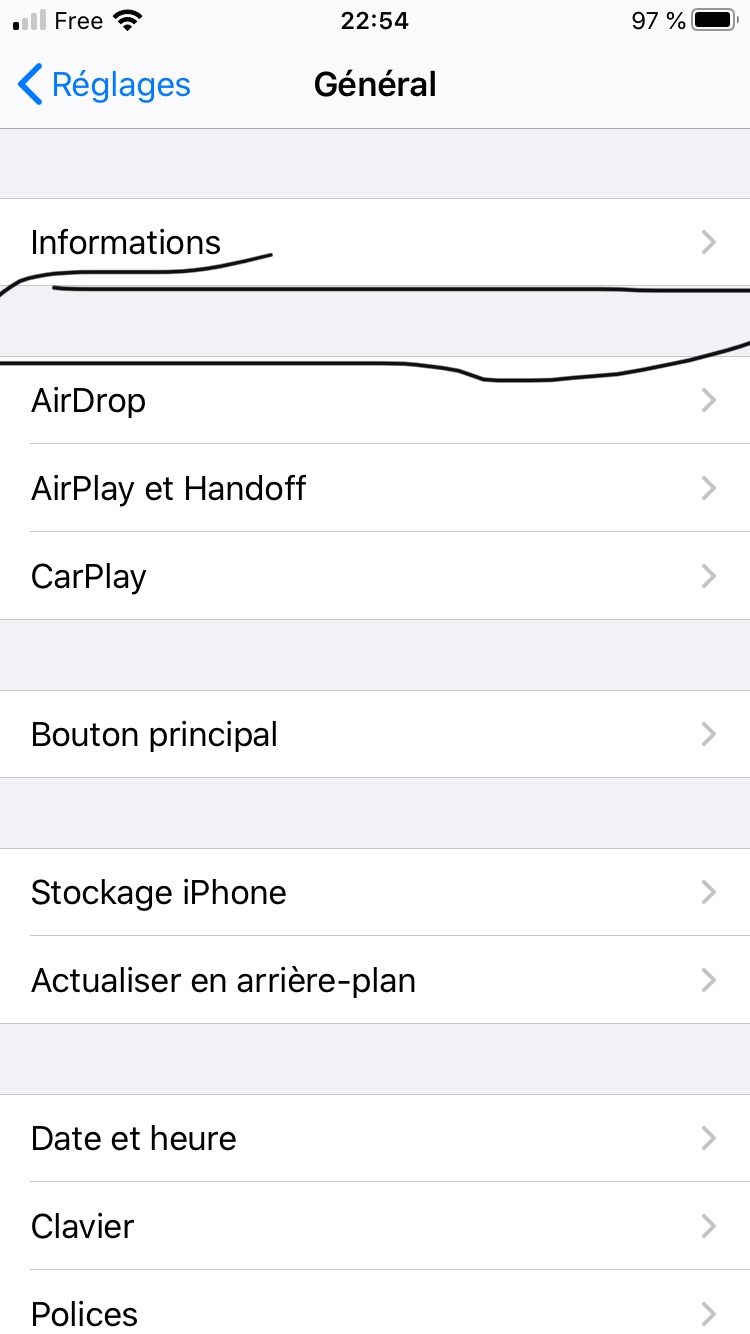Open AirDrop settings
Screen dimensions: 750x1334
(x=375, y=400)
